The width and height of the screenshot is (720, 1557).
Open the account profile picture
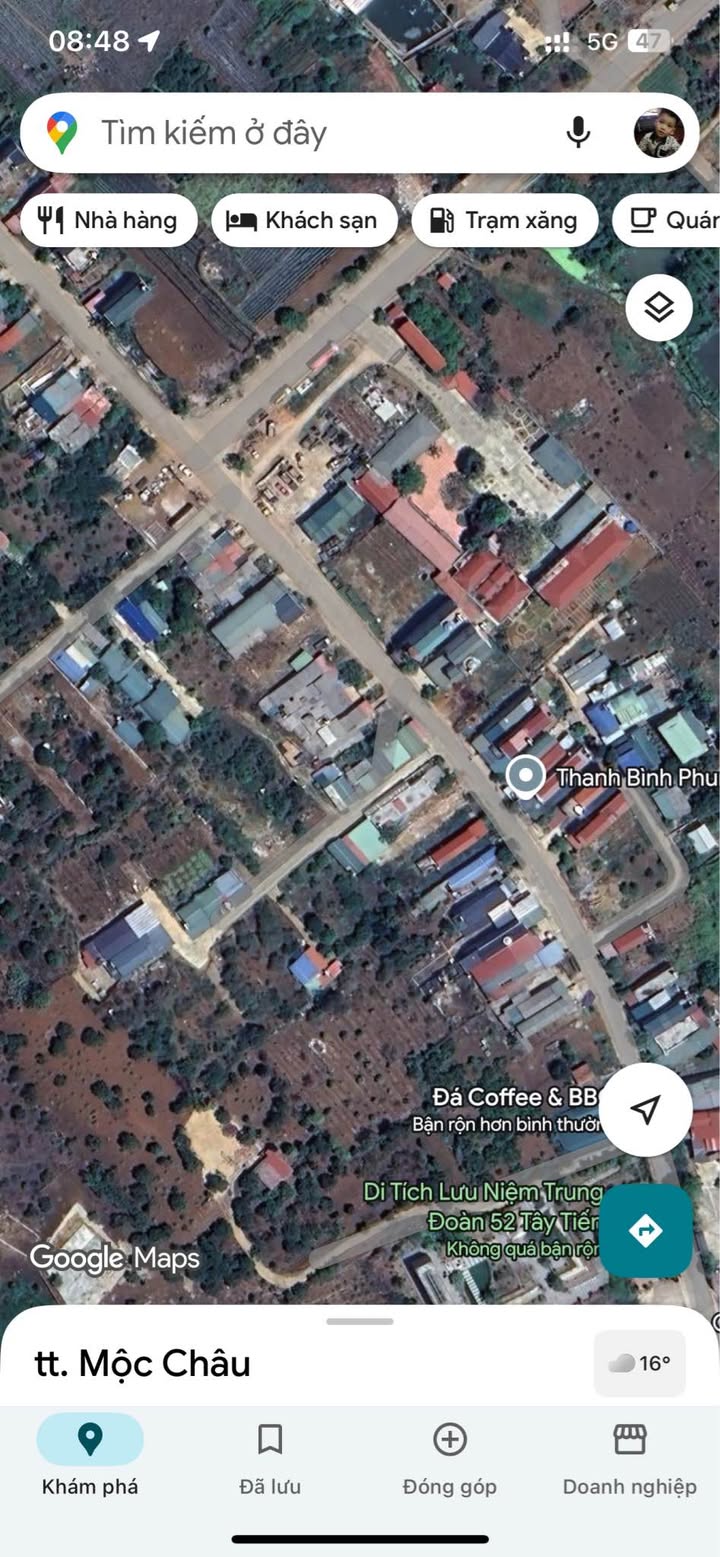659,133
